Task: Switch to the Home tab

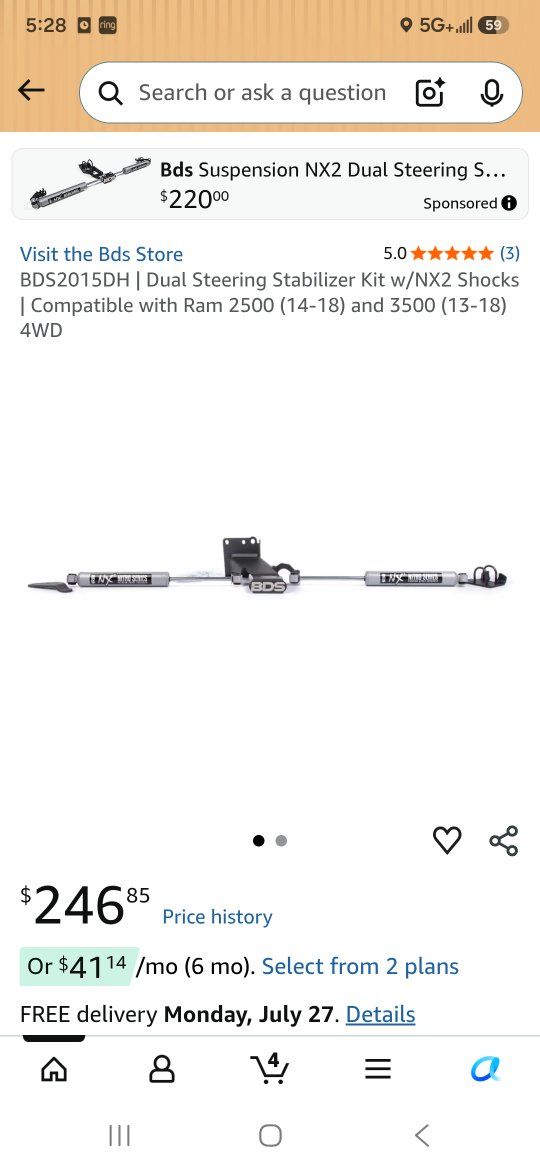Action: [x=54, y=1070]
